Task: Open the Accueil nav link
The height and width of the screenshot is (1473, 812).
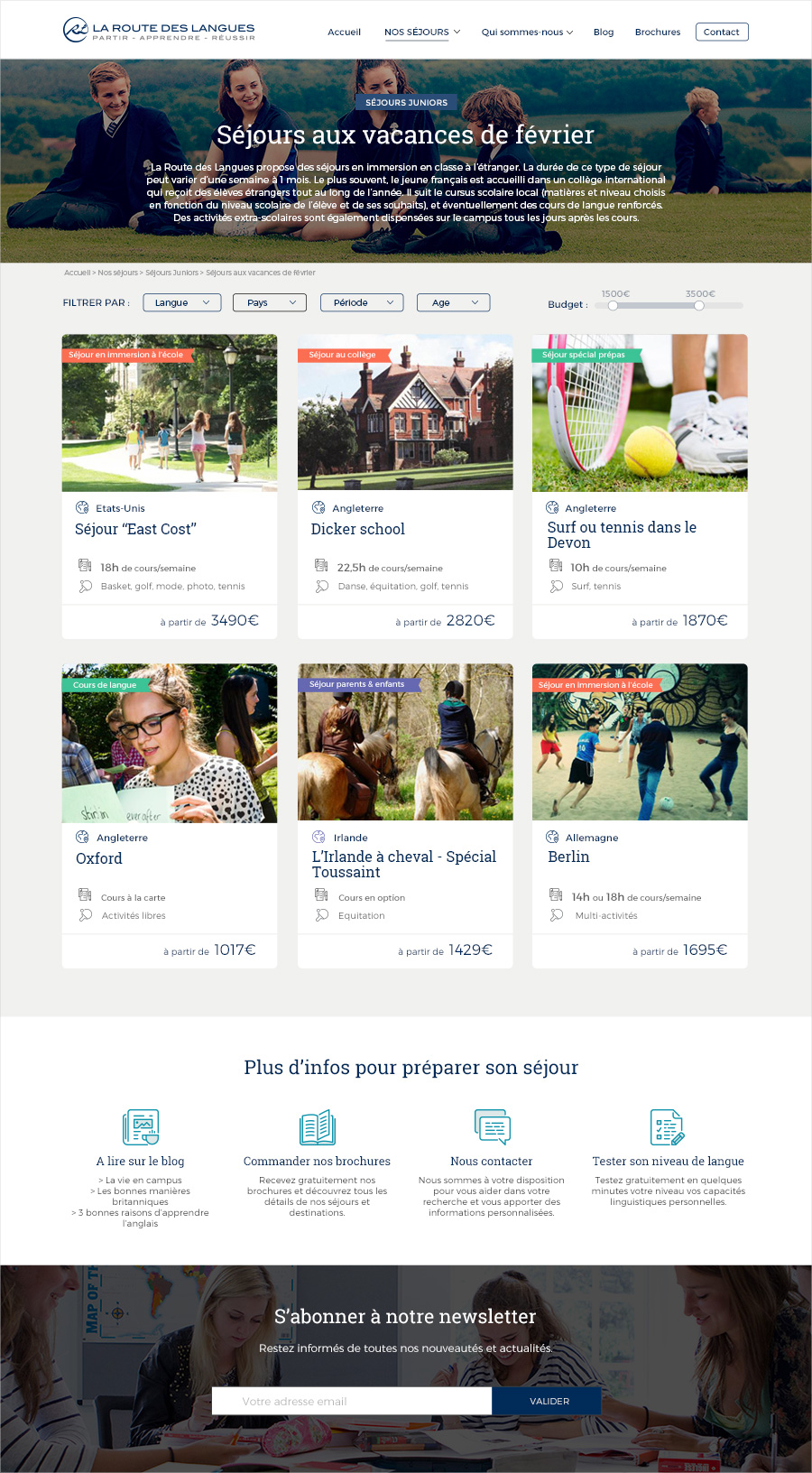Action: point(344,32)
